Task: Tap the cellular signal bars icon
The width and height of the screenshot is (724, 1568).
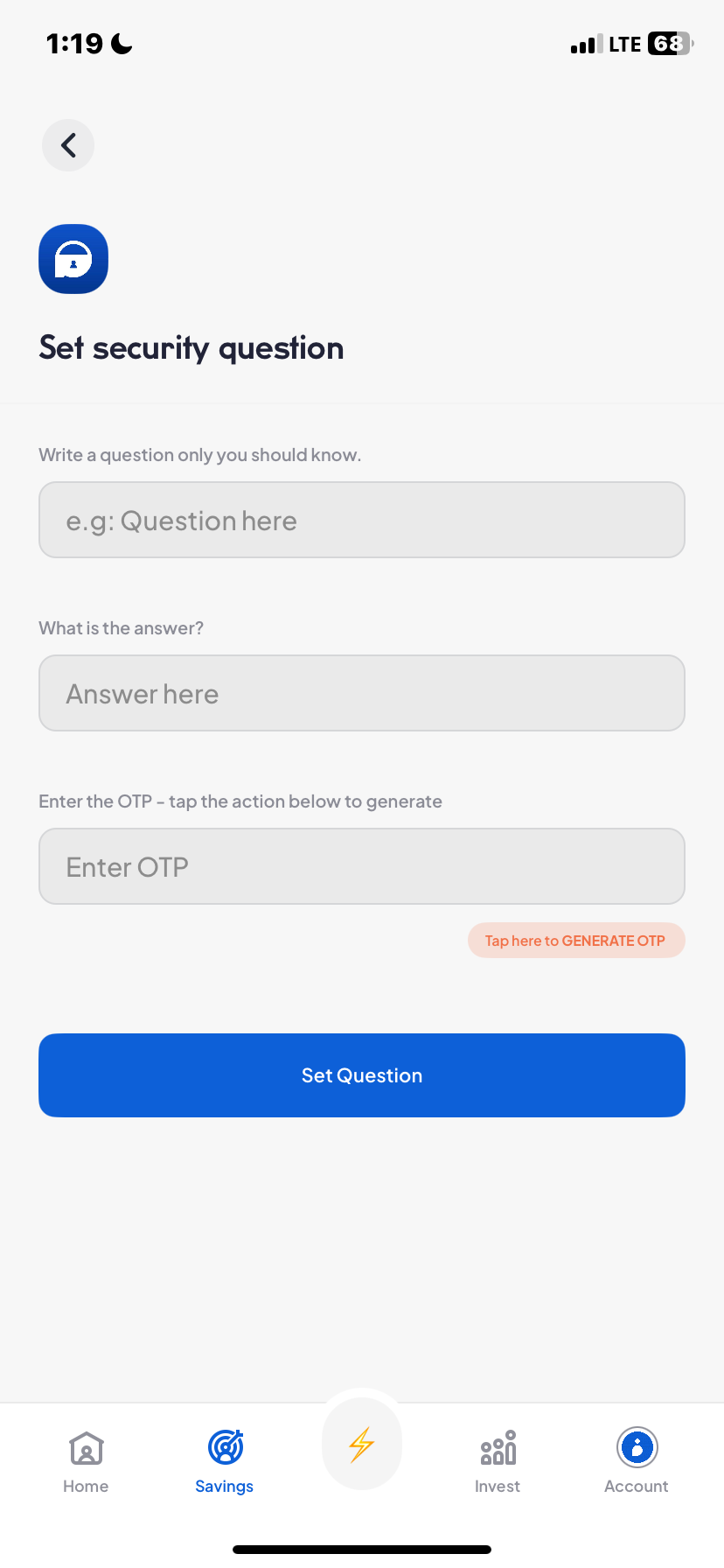Action: (x=583, y=43)
